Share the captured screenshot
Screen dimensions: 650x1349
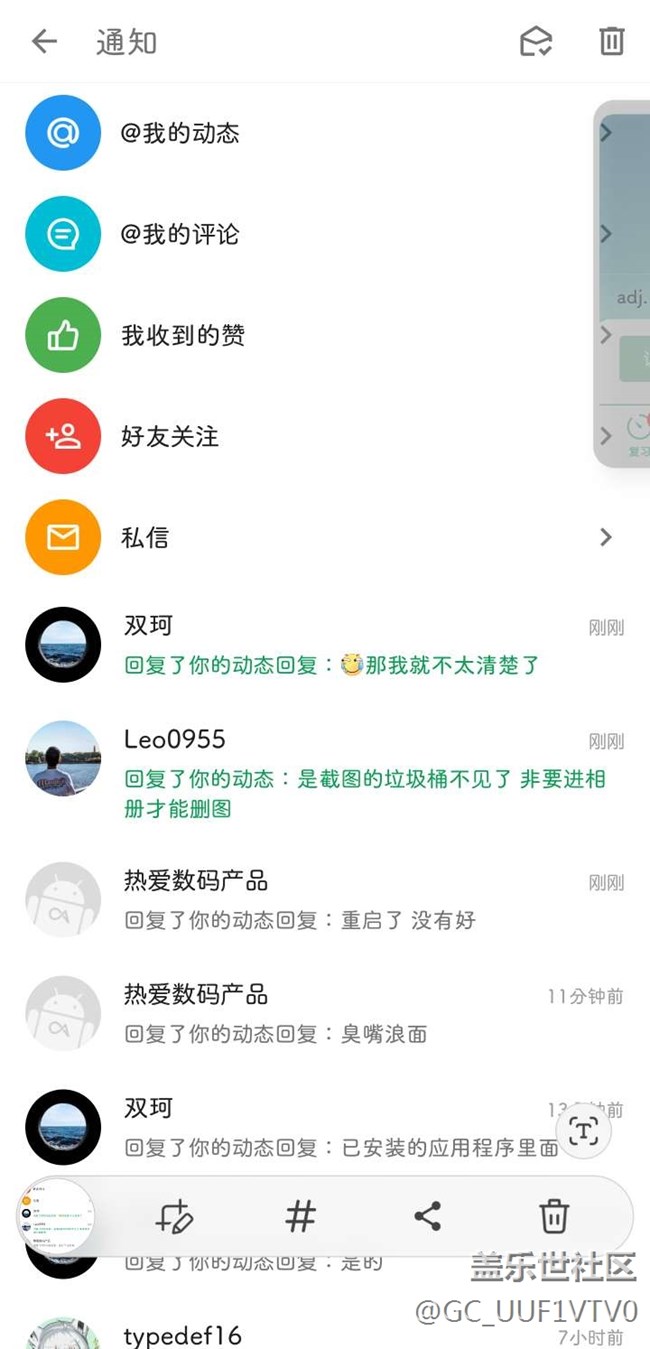427,1216
